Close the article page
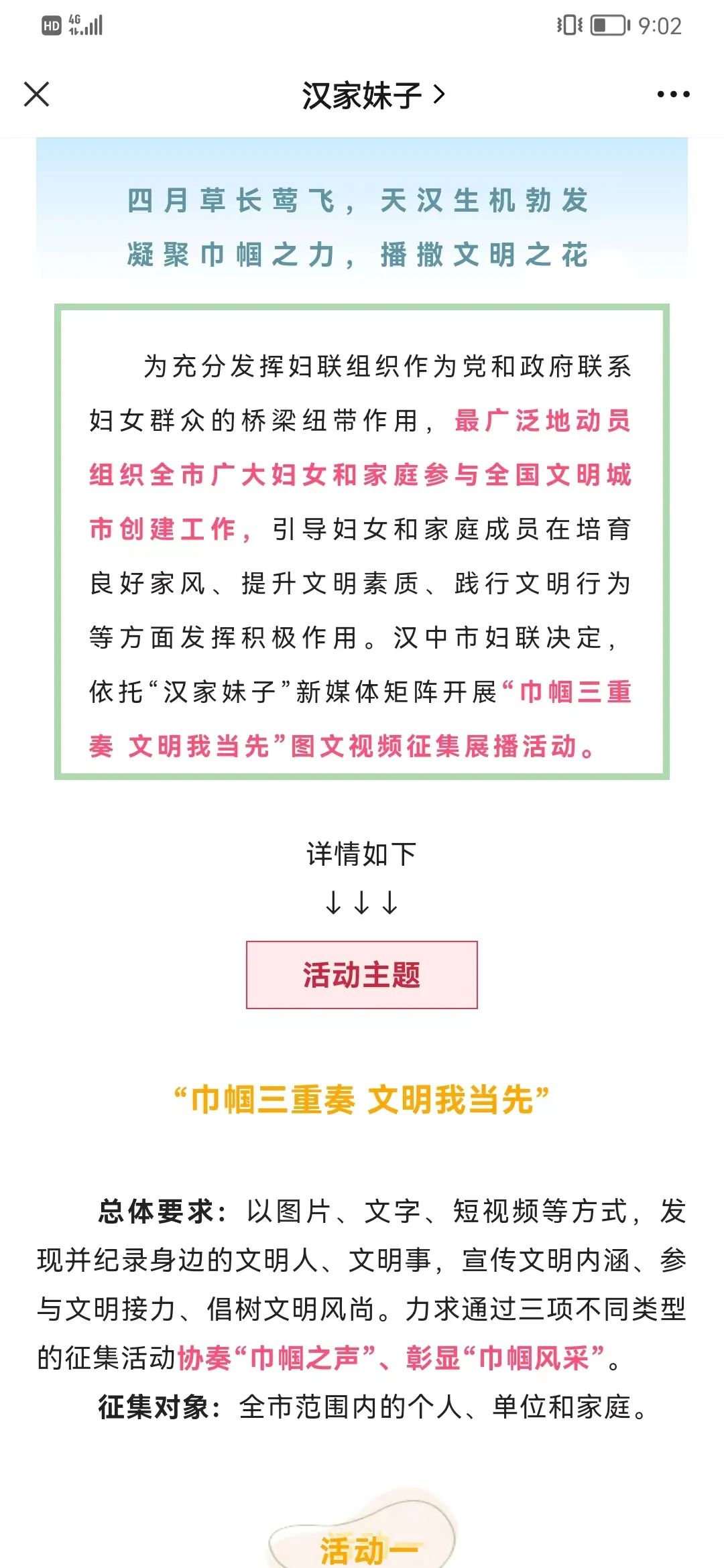This screenshot has height=1568, width=724. click(37, 94)
